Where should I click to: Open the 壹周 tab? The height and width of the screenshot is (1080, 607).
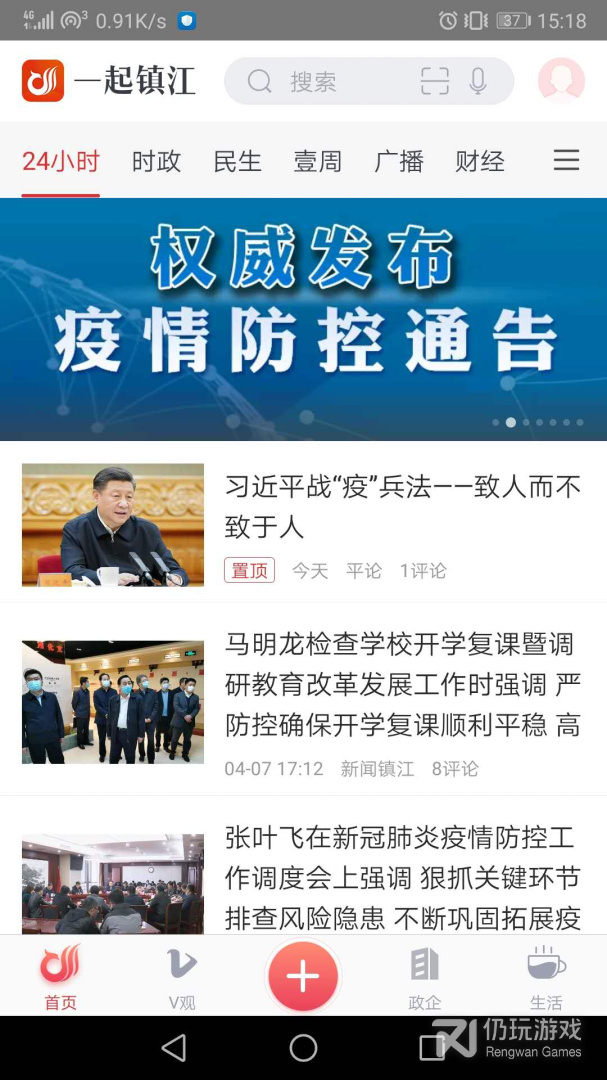[x=318, y=162]
